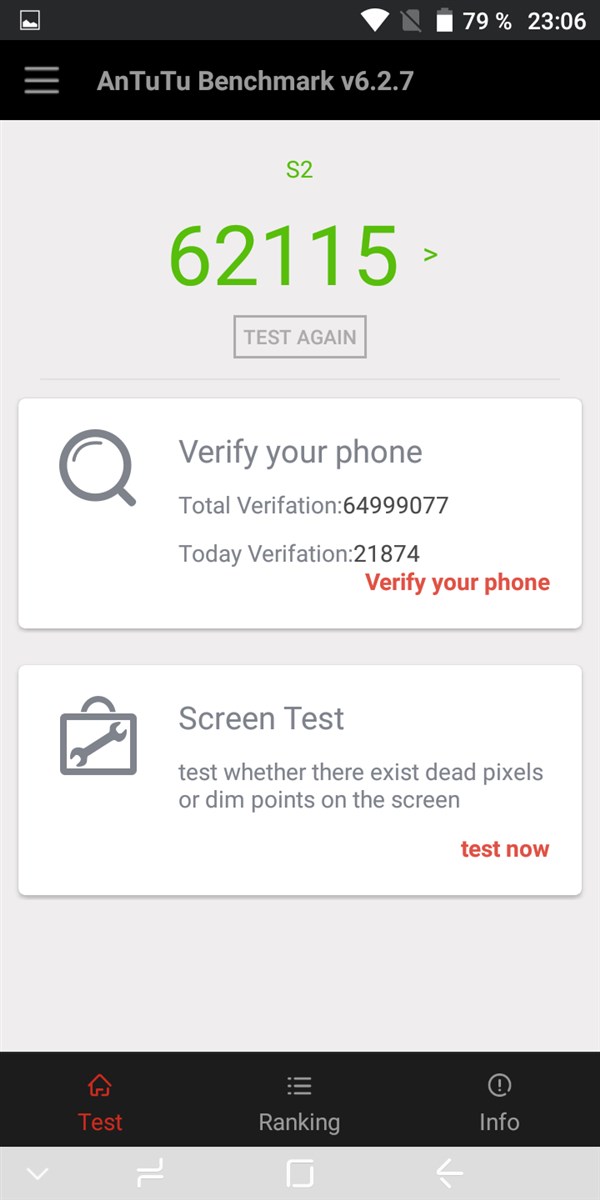Open recent apps from the navigation bar
Image resolution: width=600 pixels, height=1200 pixels.
coord(150,1173)
